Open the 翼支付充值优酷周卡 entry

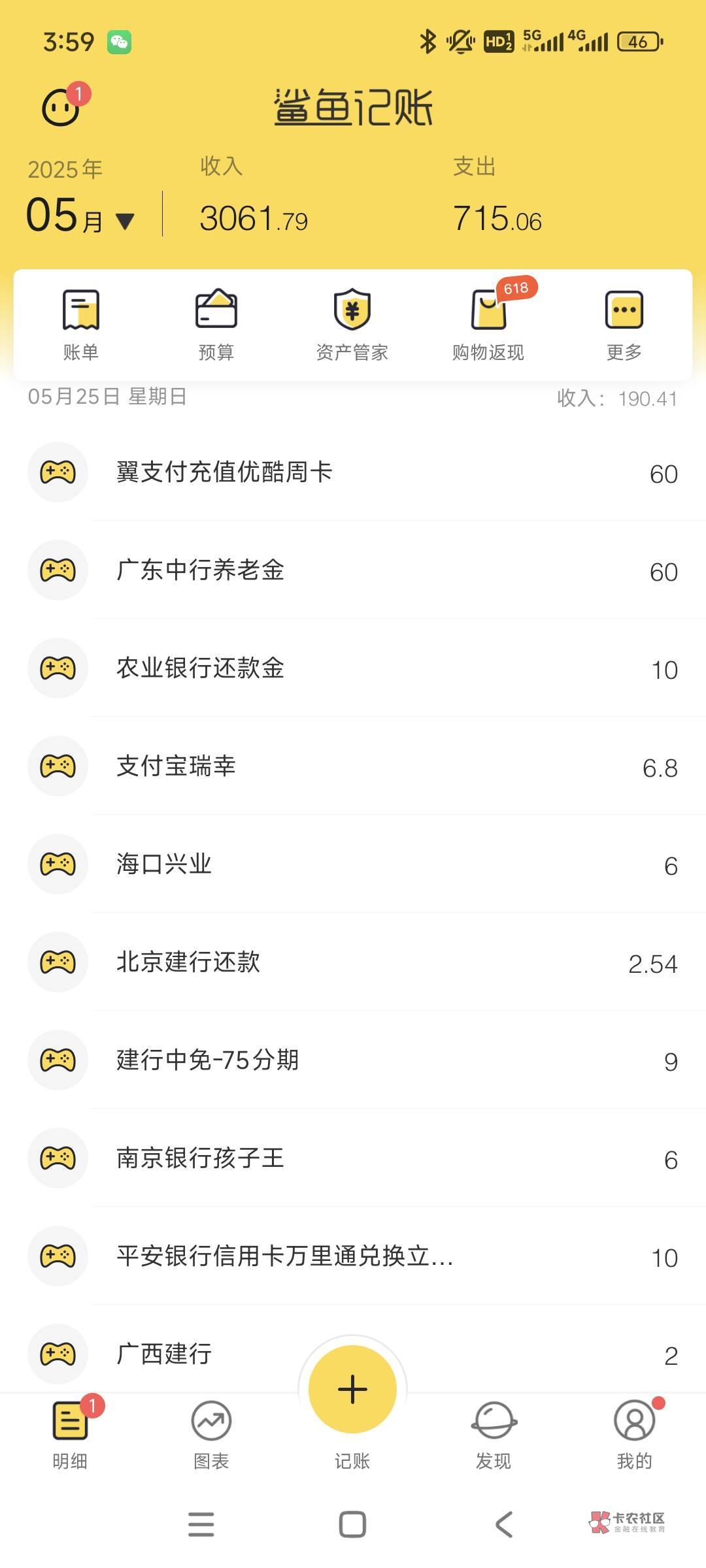pyautogui.click(x=353, y=472)
